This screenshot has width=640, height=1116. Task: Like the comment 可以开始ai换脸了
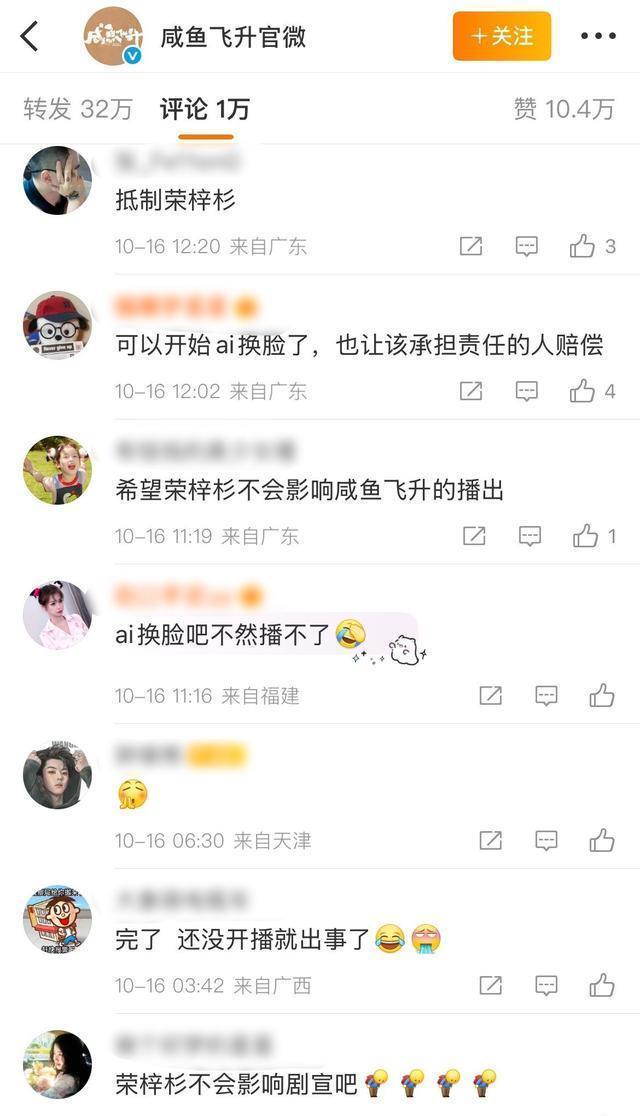pos(583,391)
